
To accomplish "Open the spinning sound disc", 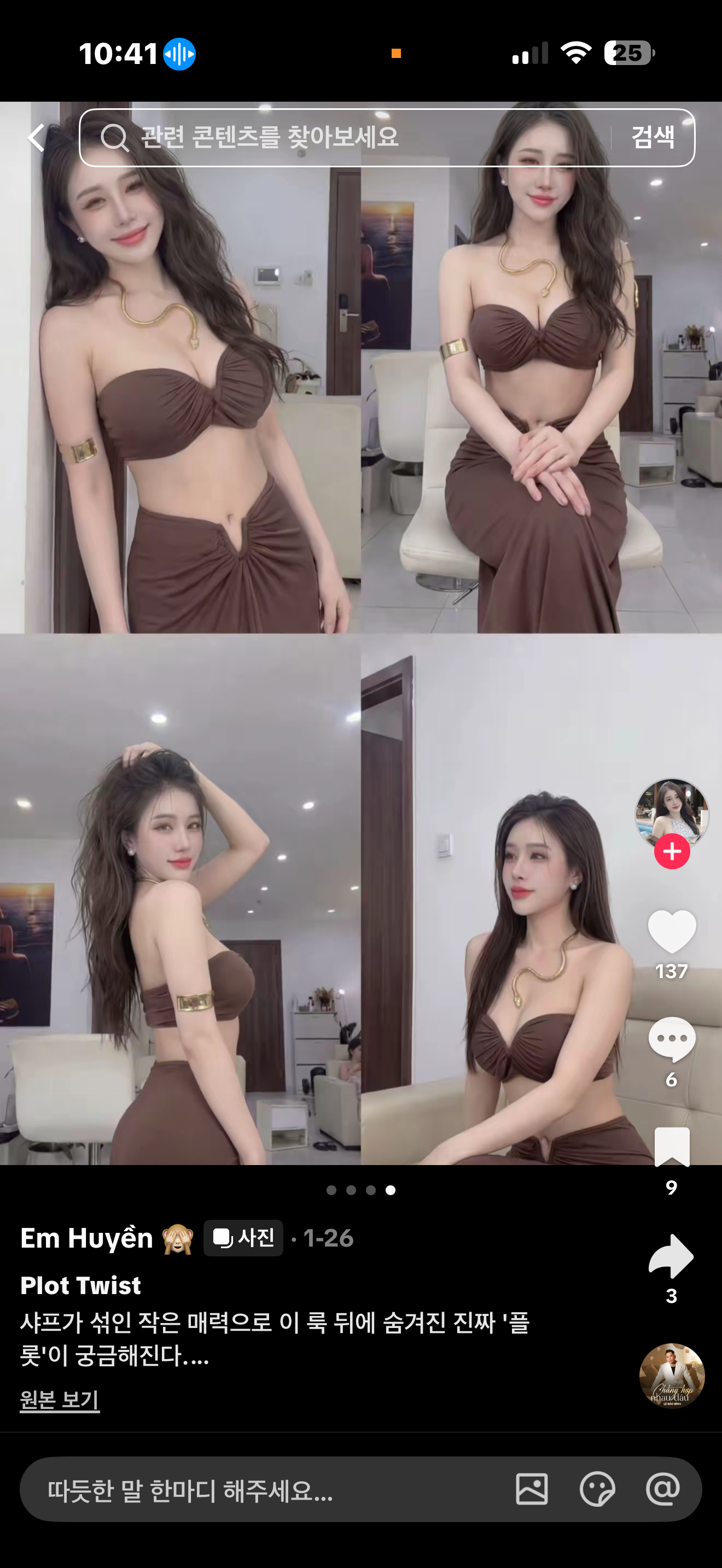I will 672,1376.
